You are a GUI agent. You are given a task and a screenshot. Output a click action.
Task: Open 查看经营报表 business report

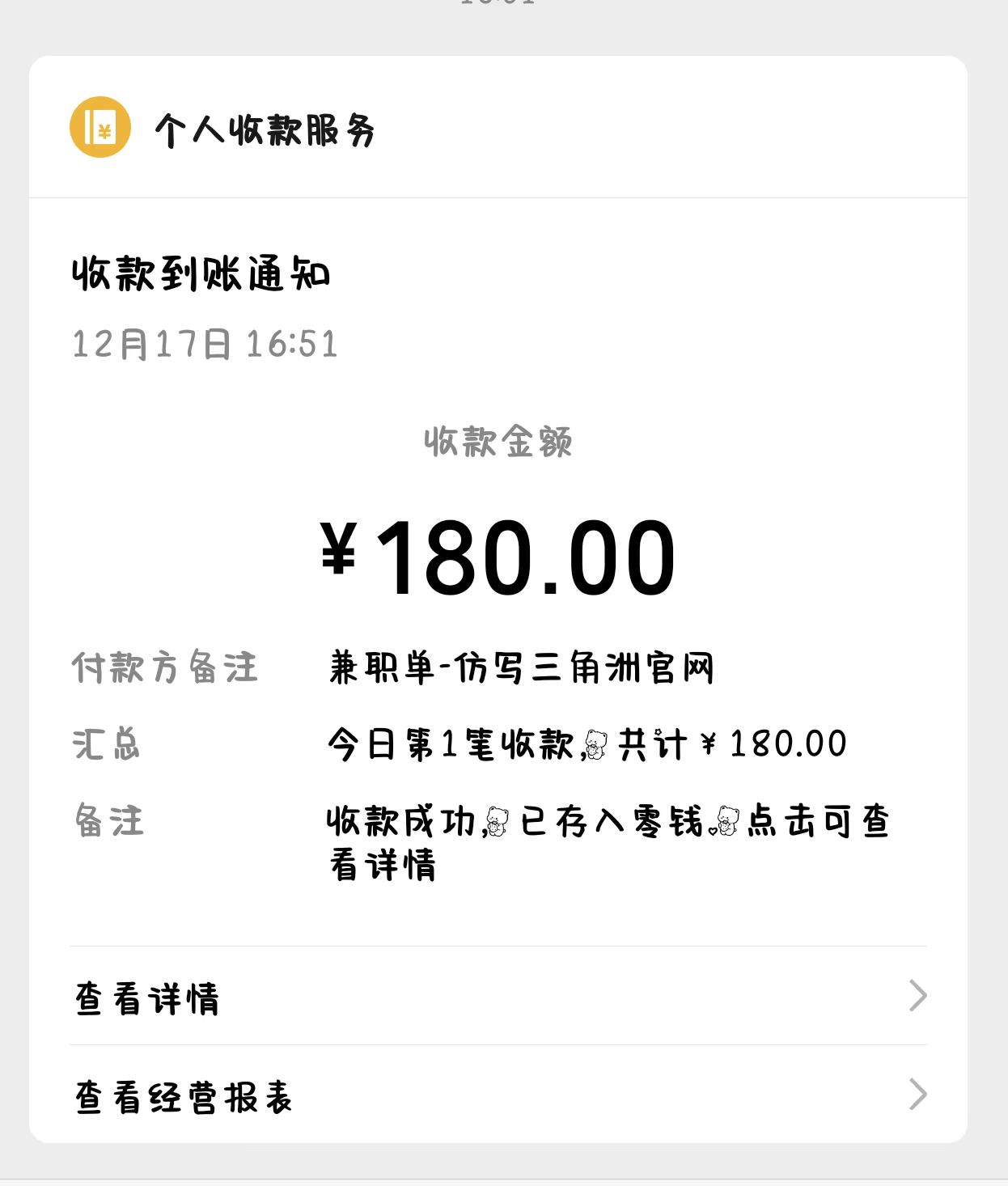click(182, 1095)
